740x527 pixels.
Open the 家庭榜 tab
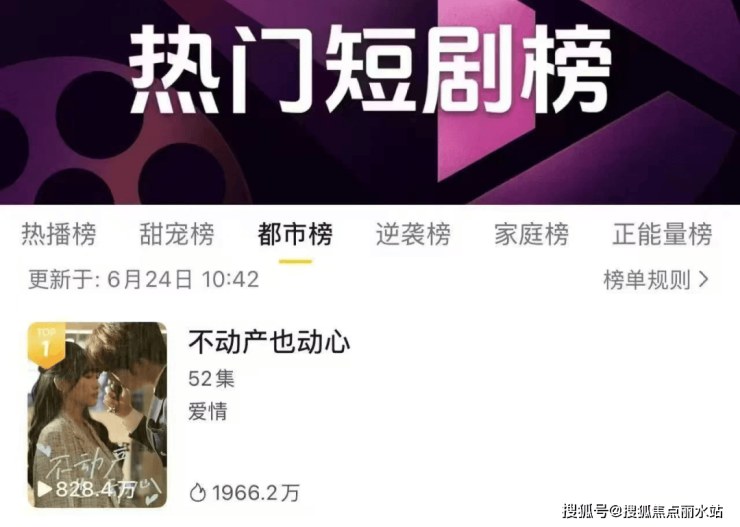point(531,235)
